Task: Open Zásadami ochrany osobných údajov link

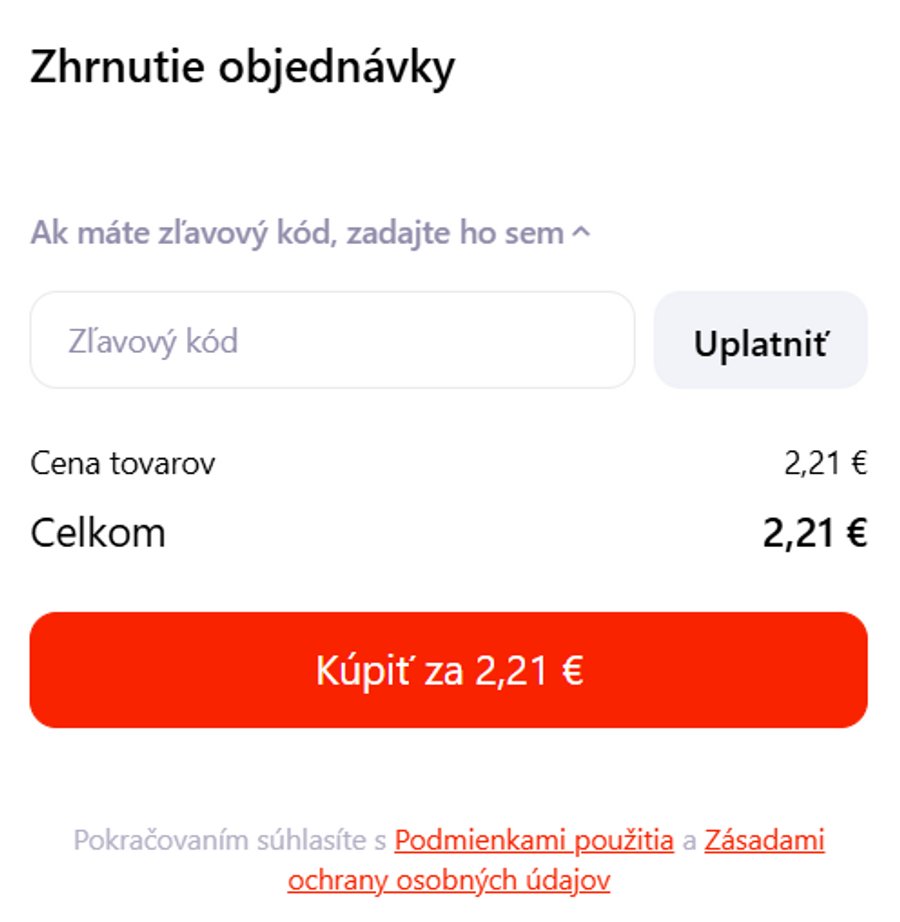Action: tap(763, 840)
